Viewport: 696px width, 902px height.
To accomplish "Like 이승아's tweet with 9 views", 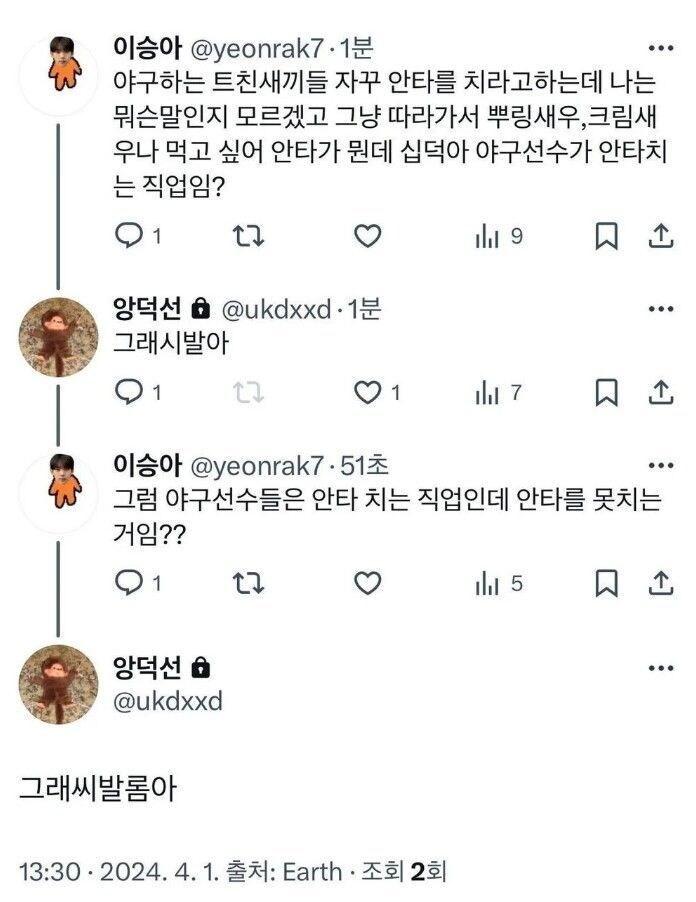I will click(368, 236).
